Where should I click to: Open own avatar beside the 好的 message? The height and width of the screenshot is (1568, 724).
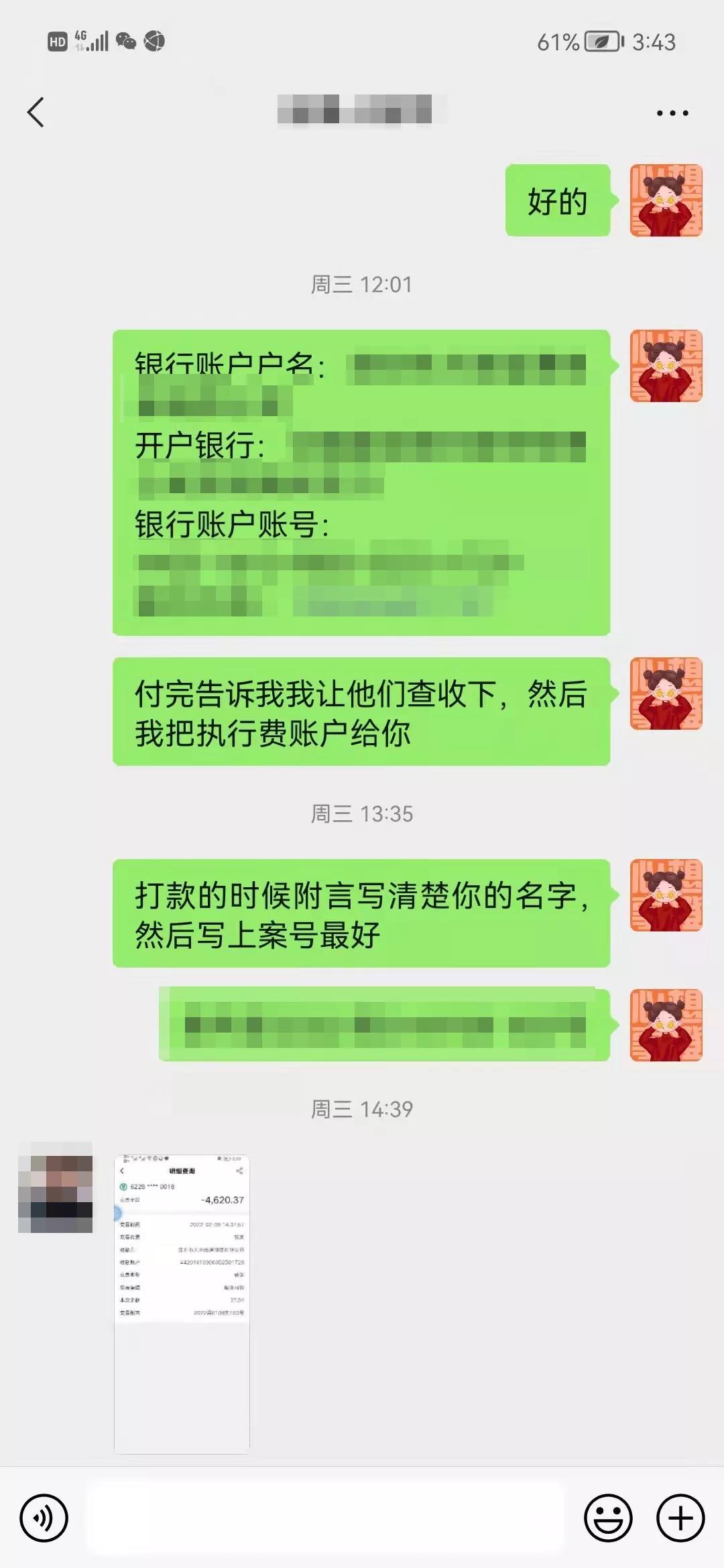[x=666, y=200]
